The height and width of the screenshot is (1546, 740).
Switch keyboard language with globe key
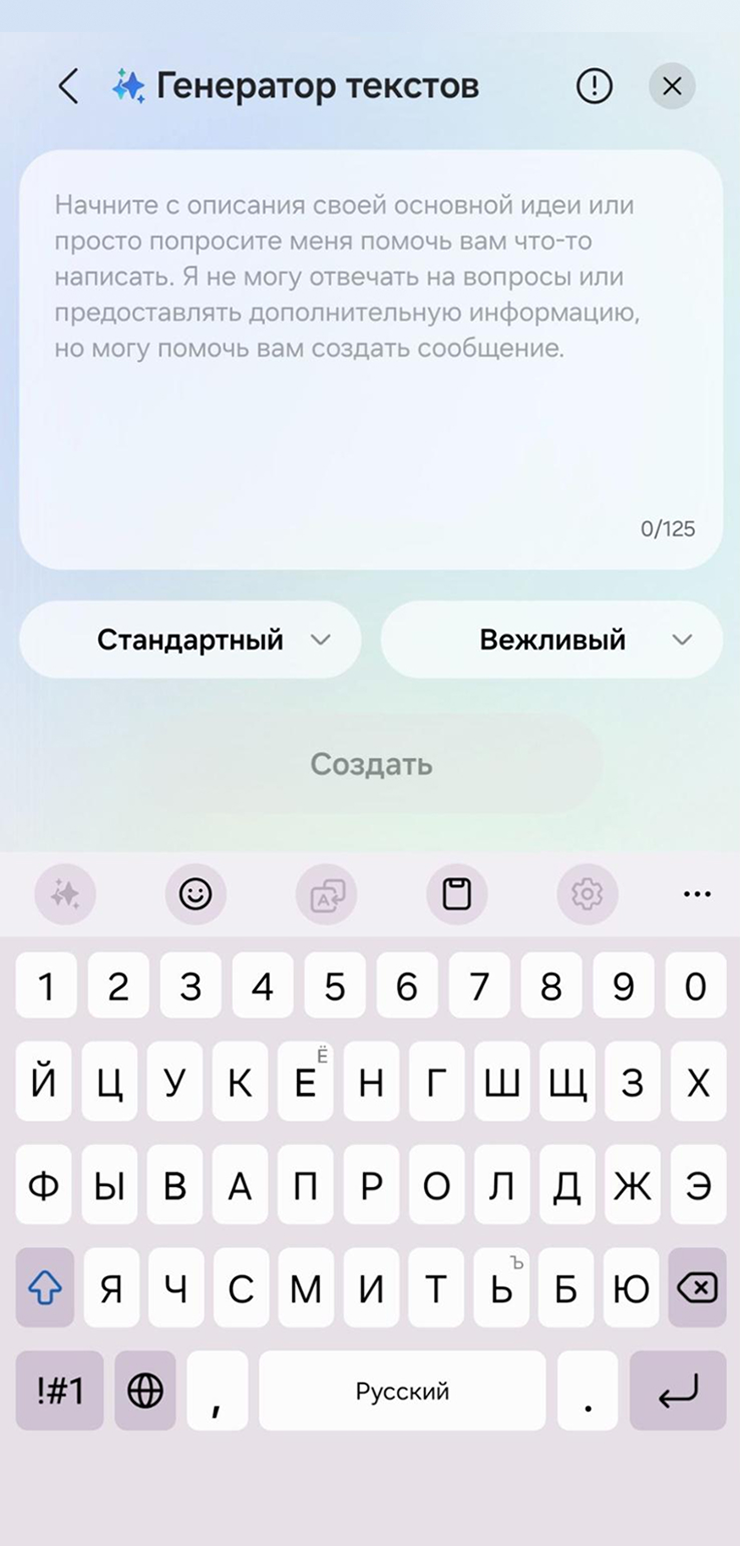click(145, 1391)
